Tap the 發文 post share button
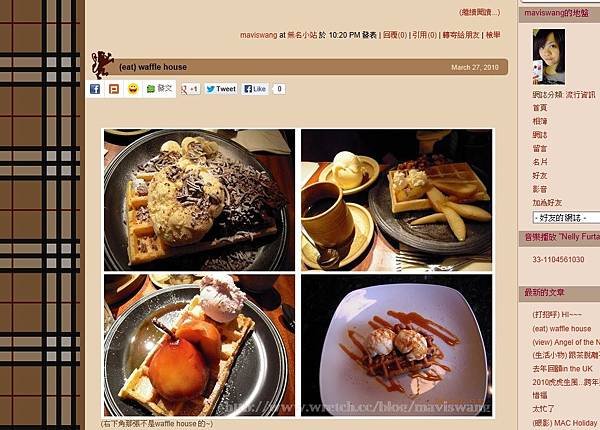 (x=159, y=89)
